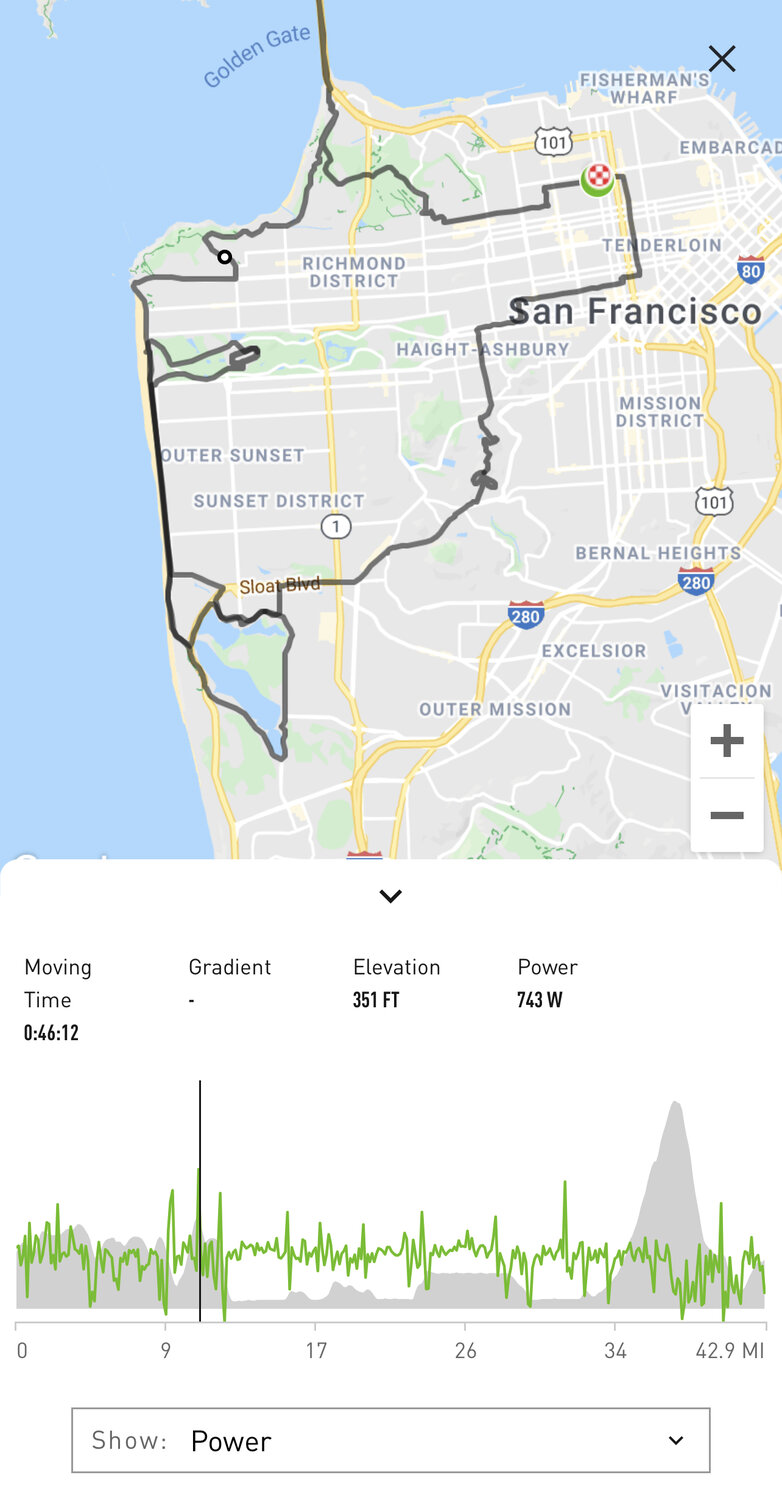Zoom out of the map
The width and height of the screenshot is (782, 1500).
726,816
